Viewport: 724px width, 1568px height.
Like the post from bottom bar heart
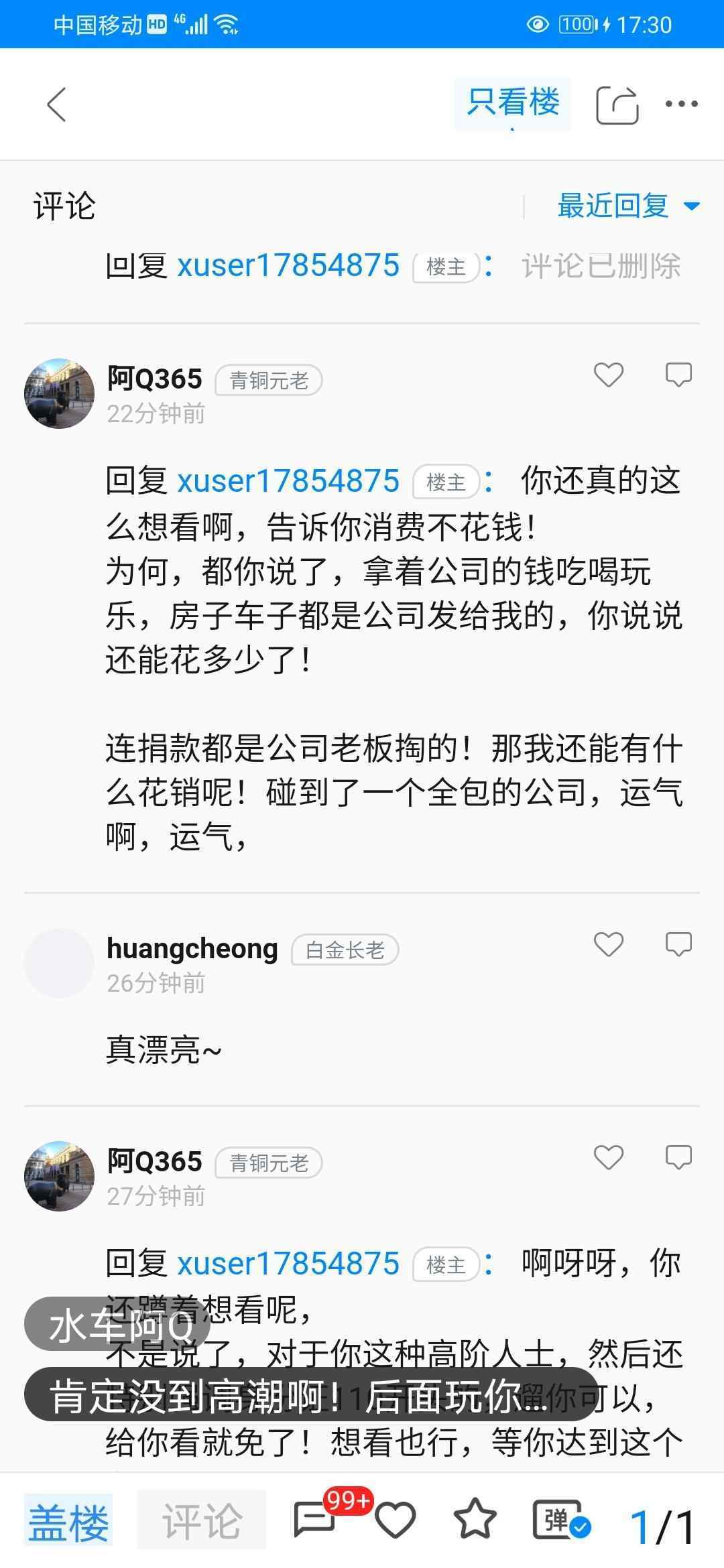pos(396,1520)
